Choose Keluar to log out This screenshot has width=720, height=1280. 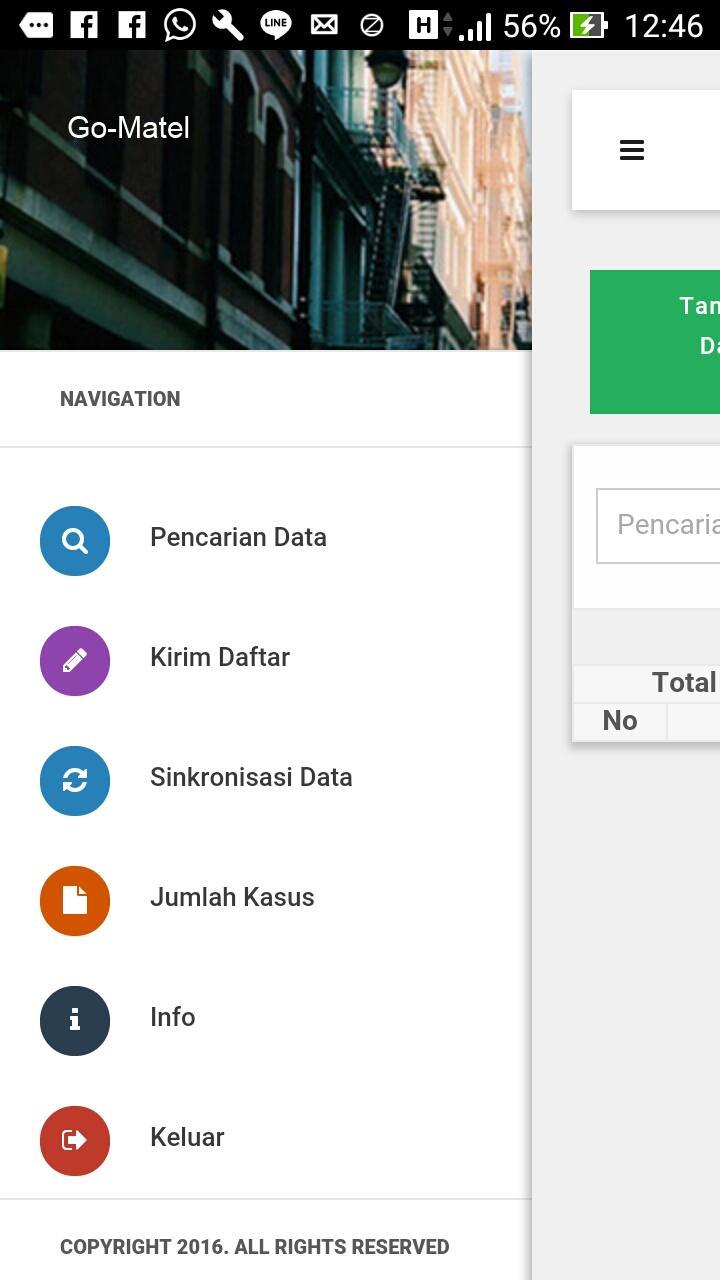(187, 1137)
